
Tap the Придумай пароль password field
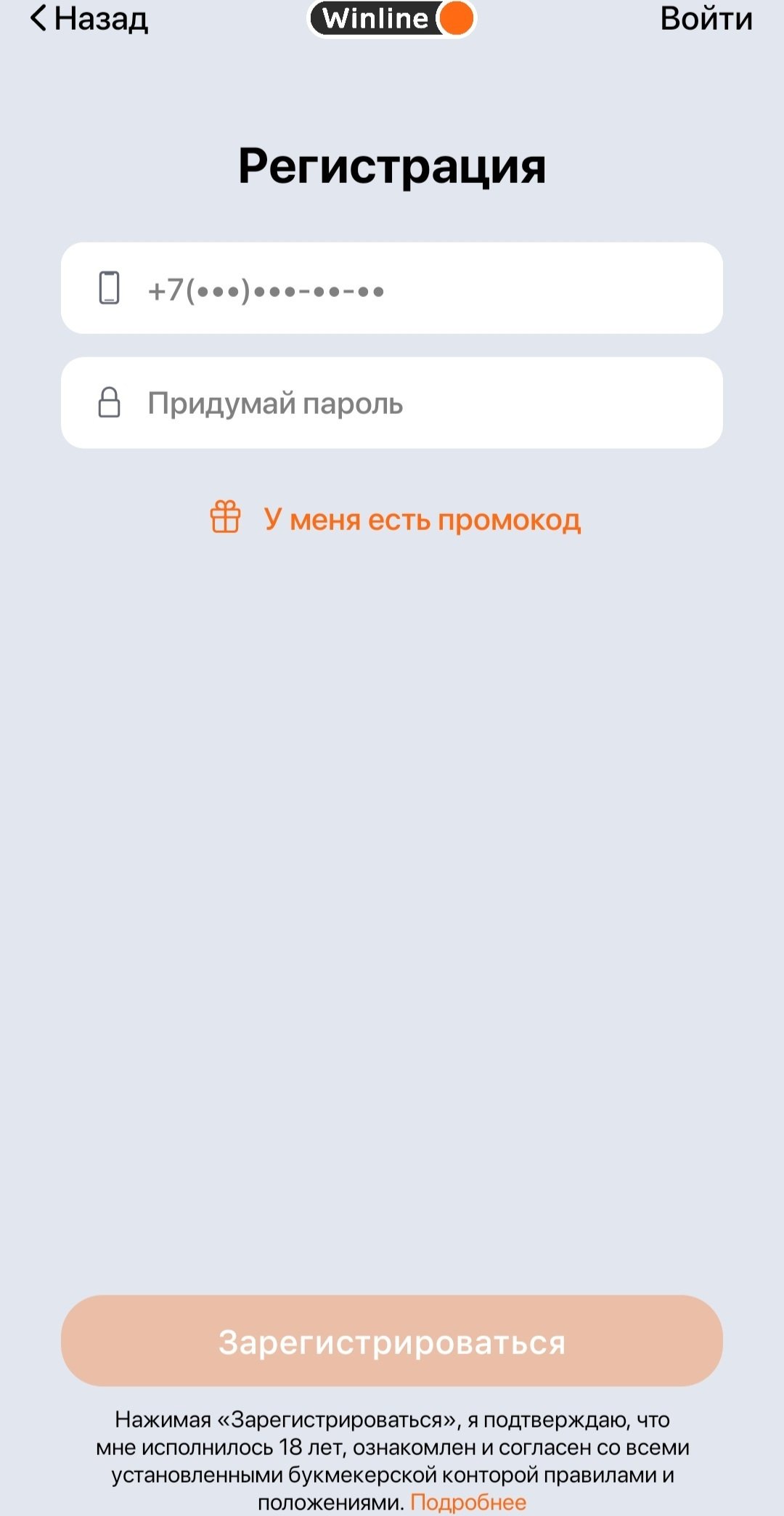pos(392,403)
